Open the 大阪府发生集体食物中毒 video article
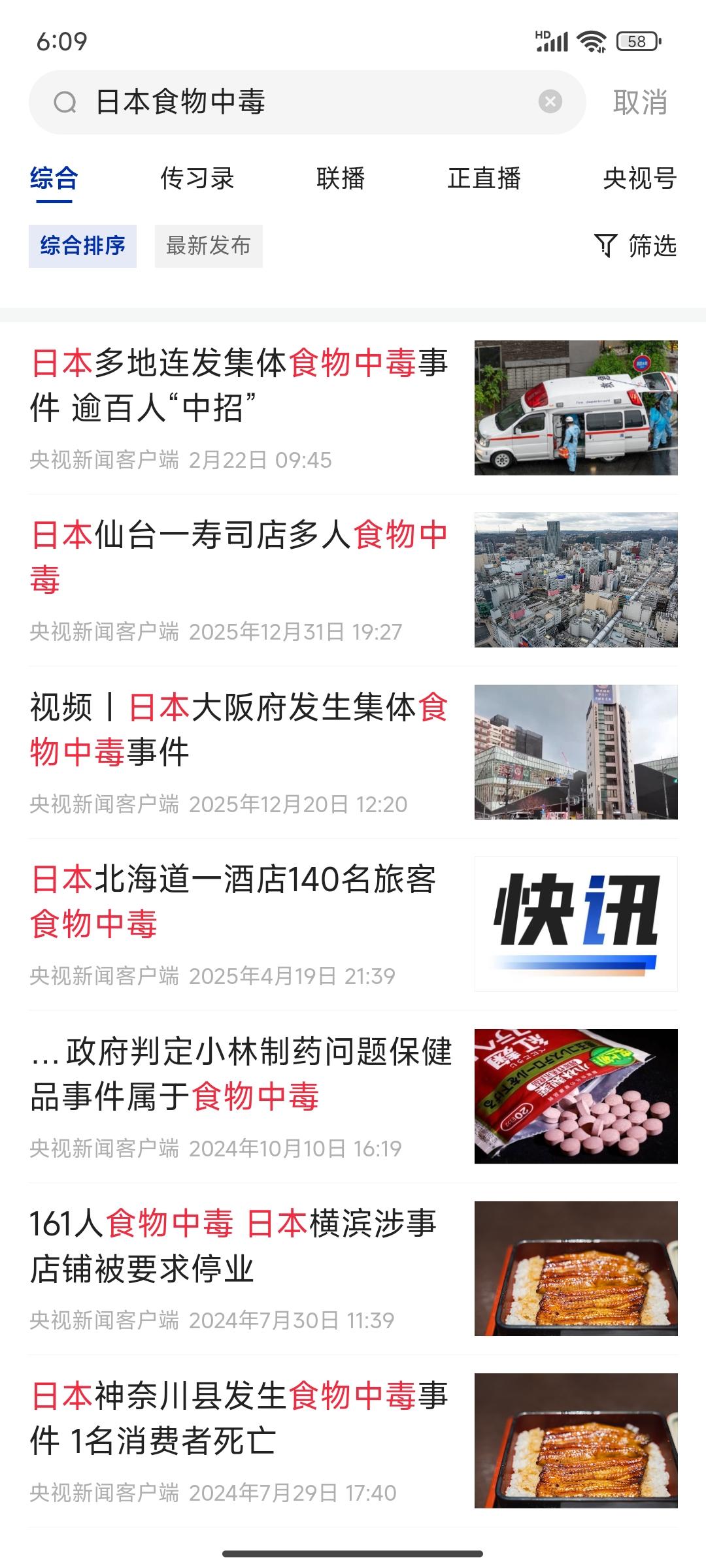The width and height of the screenshot is (706, 1568). click(x=353, y=752)
